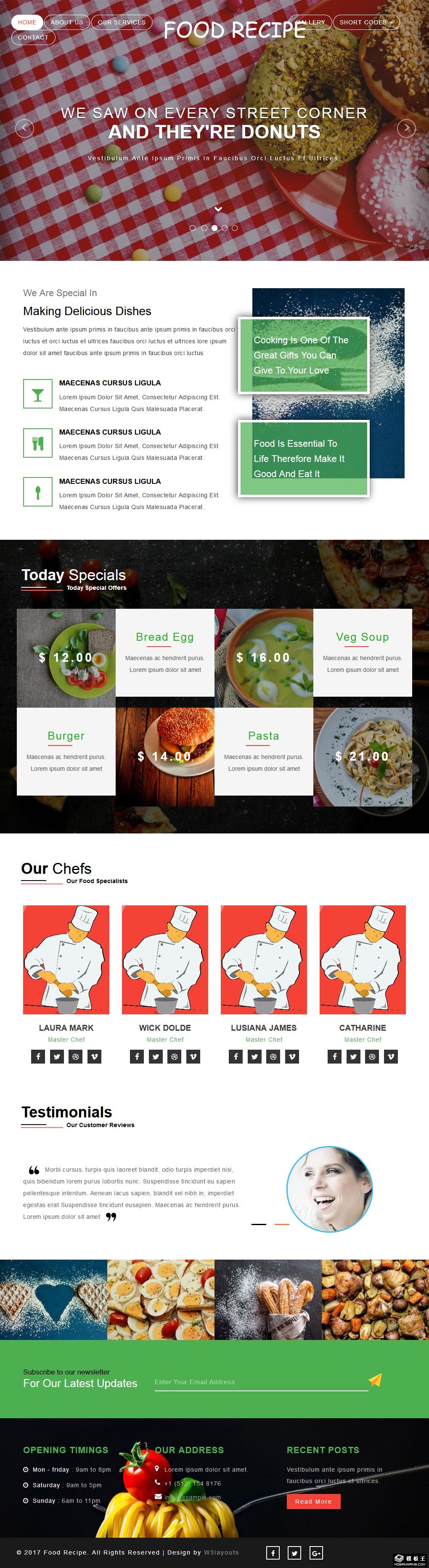This screenshot has height=1568, width=429.
Task: Switch to the second testimonial indicator
Action: tap(281, 1224)
